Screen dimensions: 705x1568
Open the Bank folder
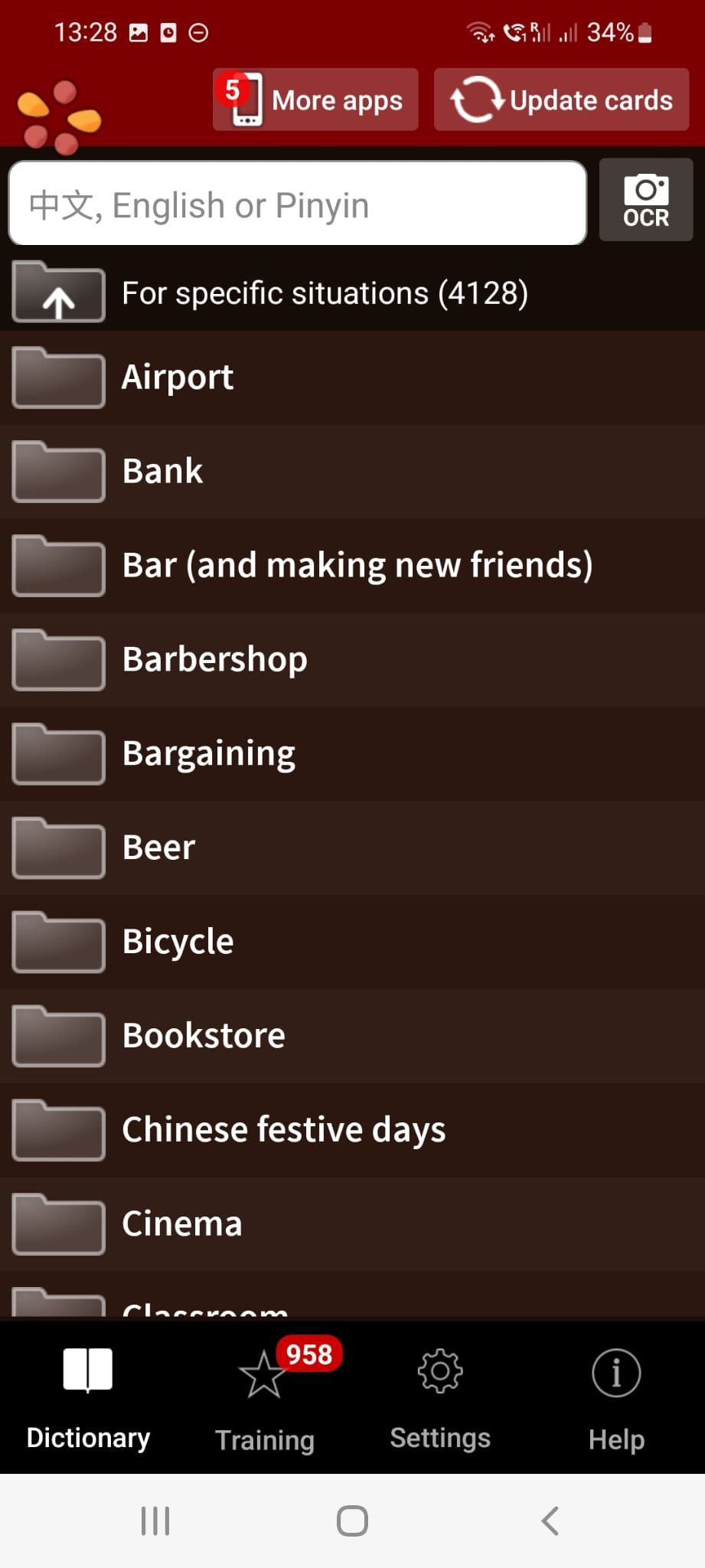pos(352,472)
